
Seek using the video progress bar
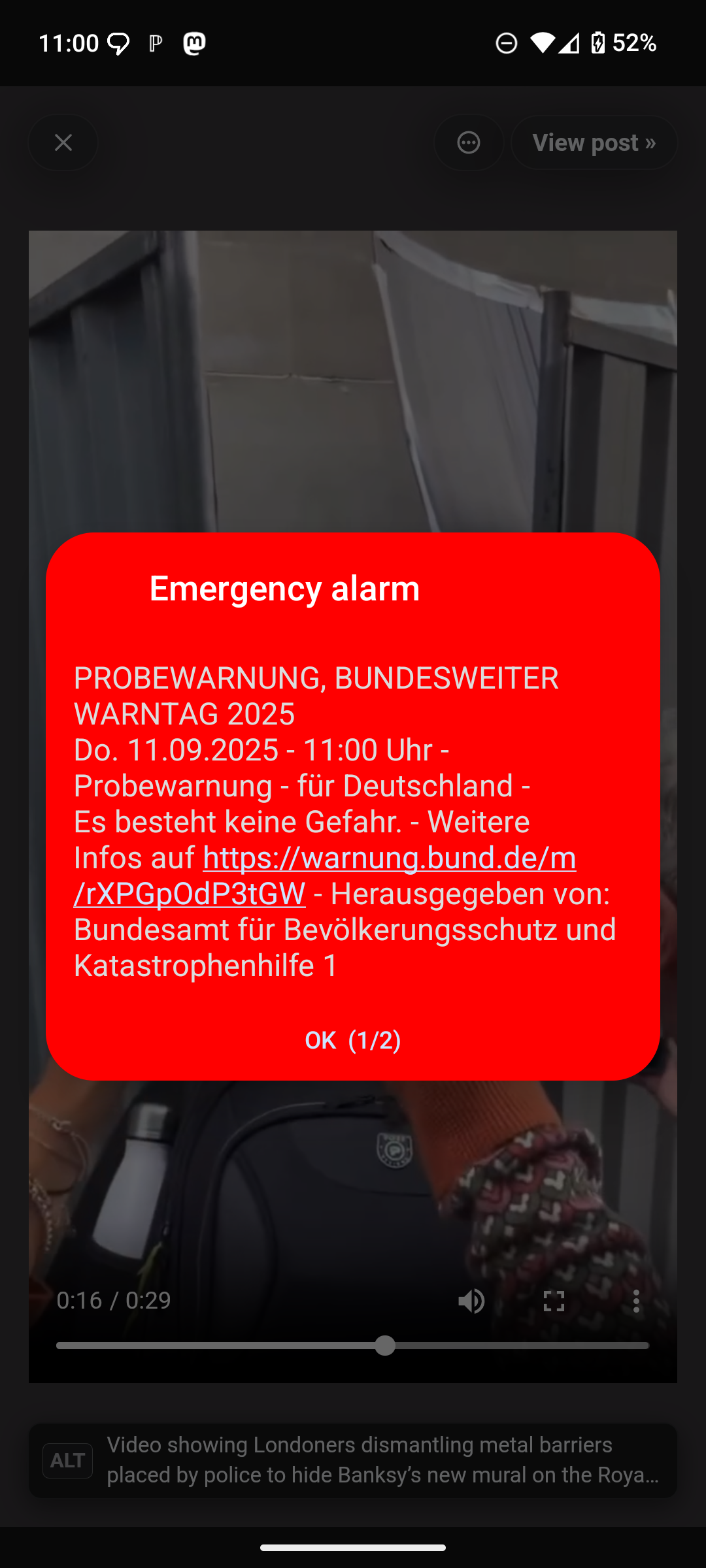pyautogui.click(x=352, y=1346)
